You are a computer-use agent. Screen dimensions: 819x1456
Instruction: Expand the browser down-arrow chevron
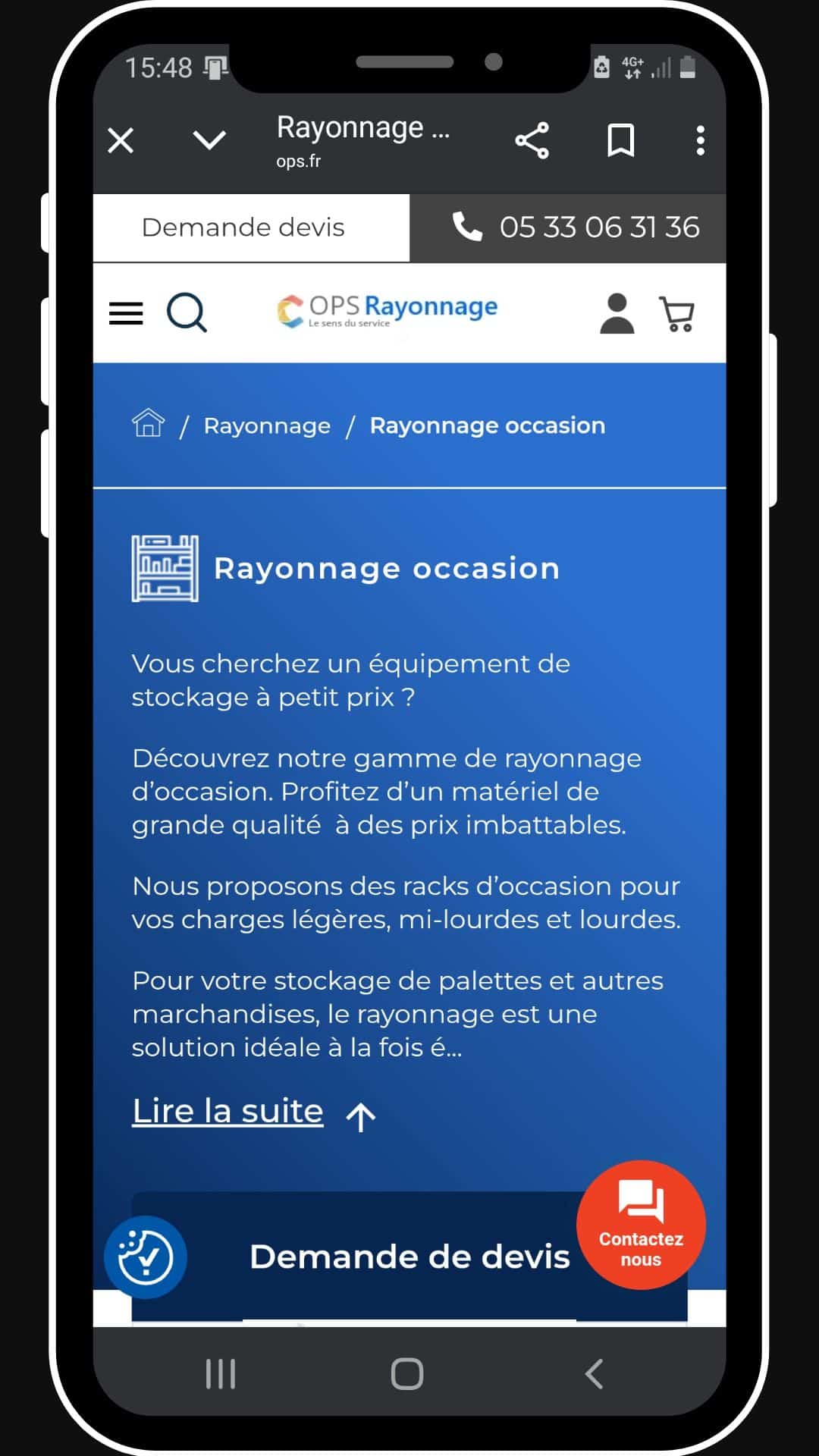click(x=209, y=140)
